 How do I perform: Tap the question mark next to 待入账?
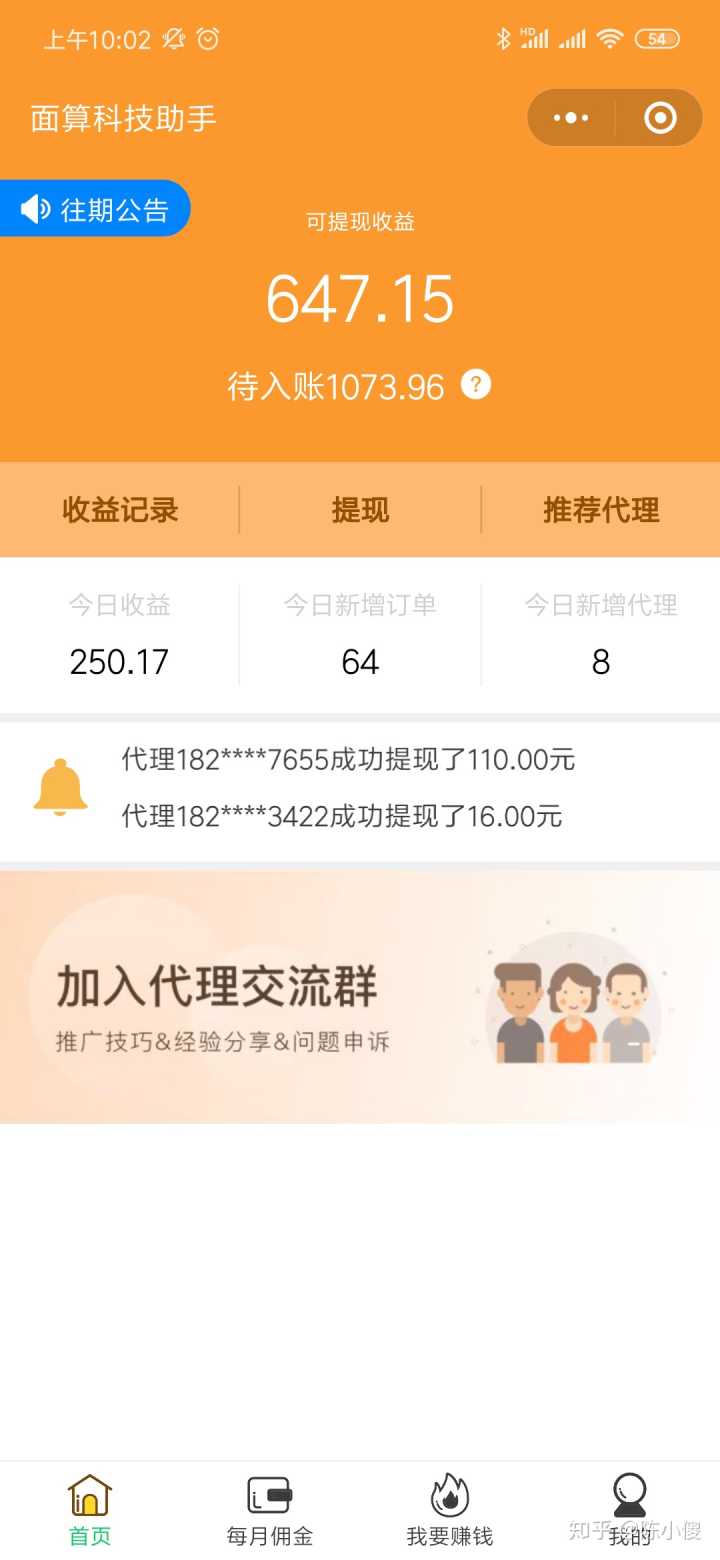pyautogui.click(x=476, y=384)
